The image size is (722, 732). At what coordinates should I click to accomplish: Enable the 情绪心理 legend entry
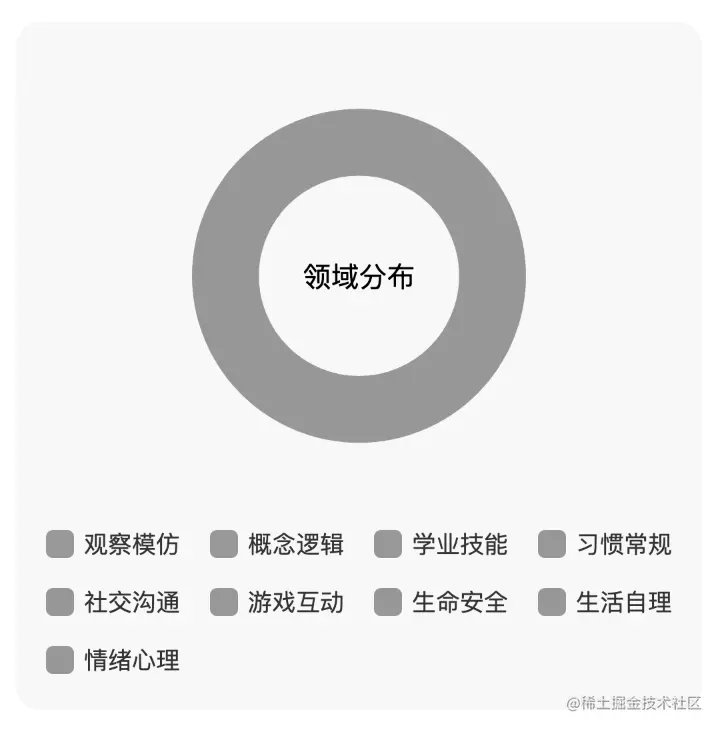click(x=112, y=661)
